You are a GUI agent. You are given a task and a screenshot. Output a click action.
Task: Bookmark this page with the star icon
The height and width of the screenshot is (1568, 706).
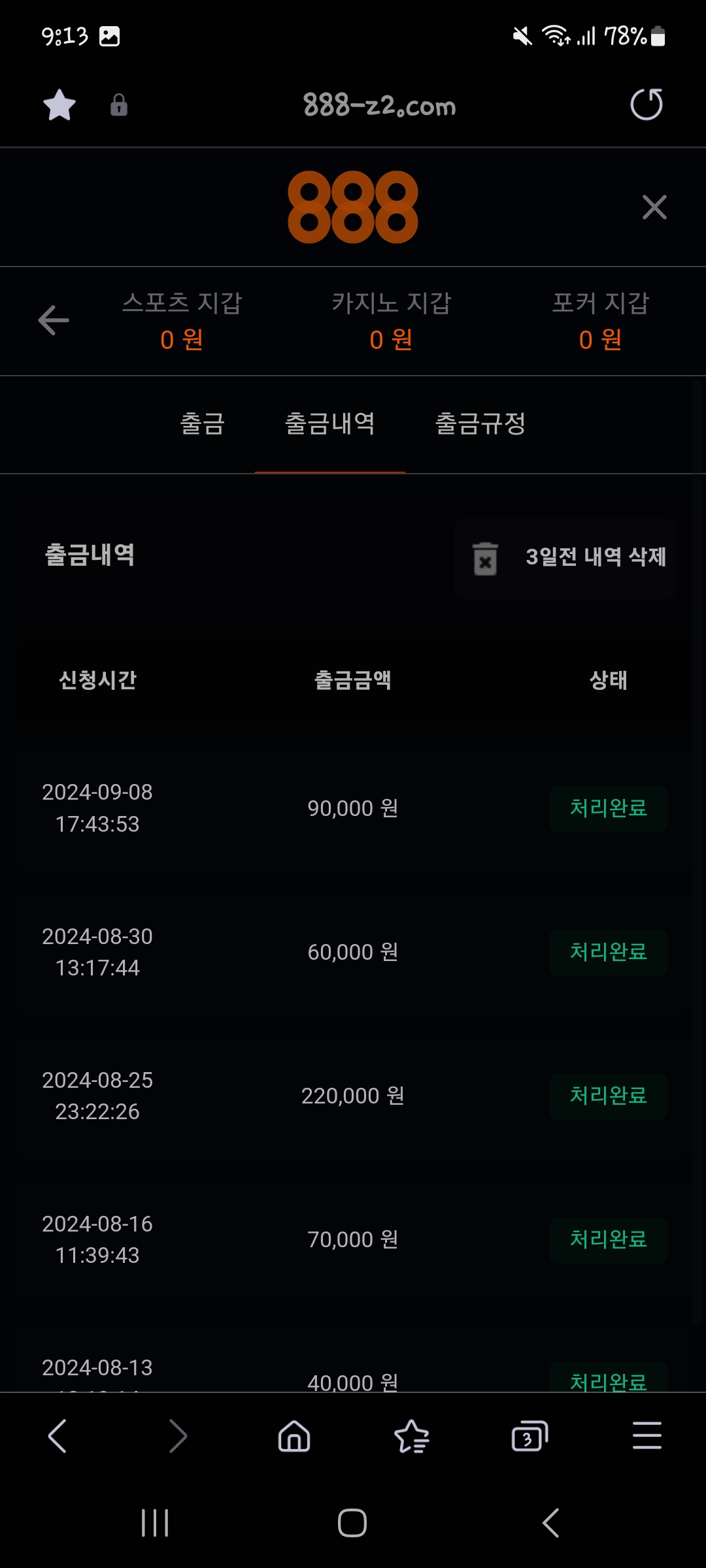pyautogui.click(x=59, y=105)
